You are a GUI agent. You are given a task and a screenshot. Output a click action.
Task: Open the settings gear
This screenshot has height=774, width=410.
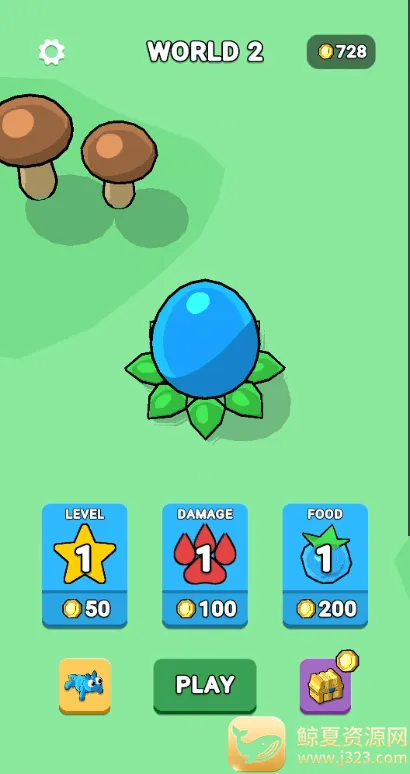coord(52,52)
